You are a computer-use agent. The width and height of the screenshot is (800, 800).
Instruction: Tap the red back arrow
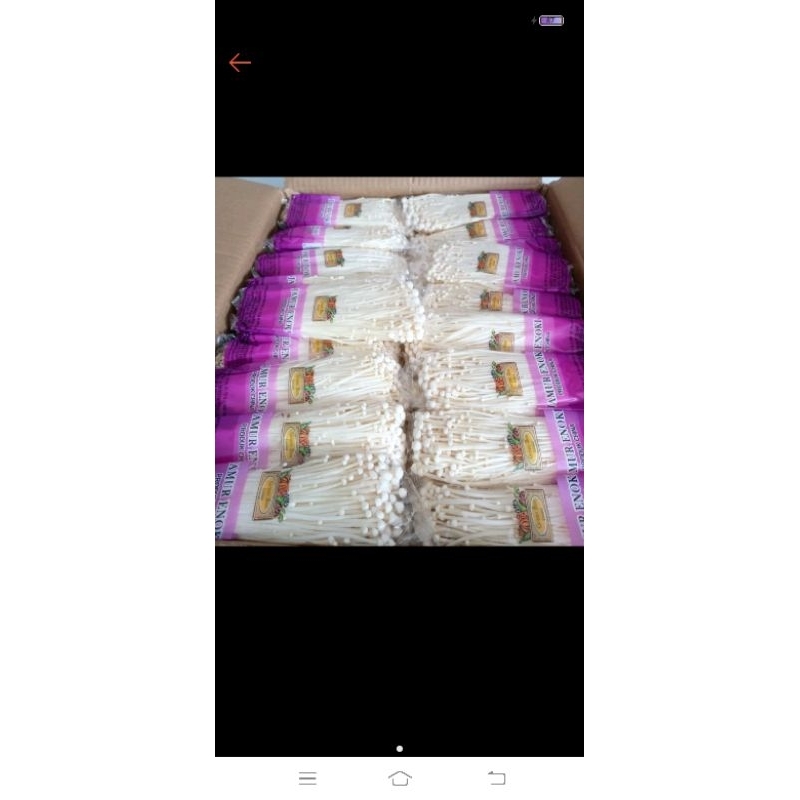(240, 63)
